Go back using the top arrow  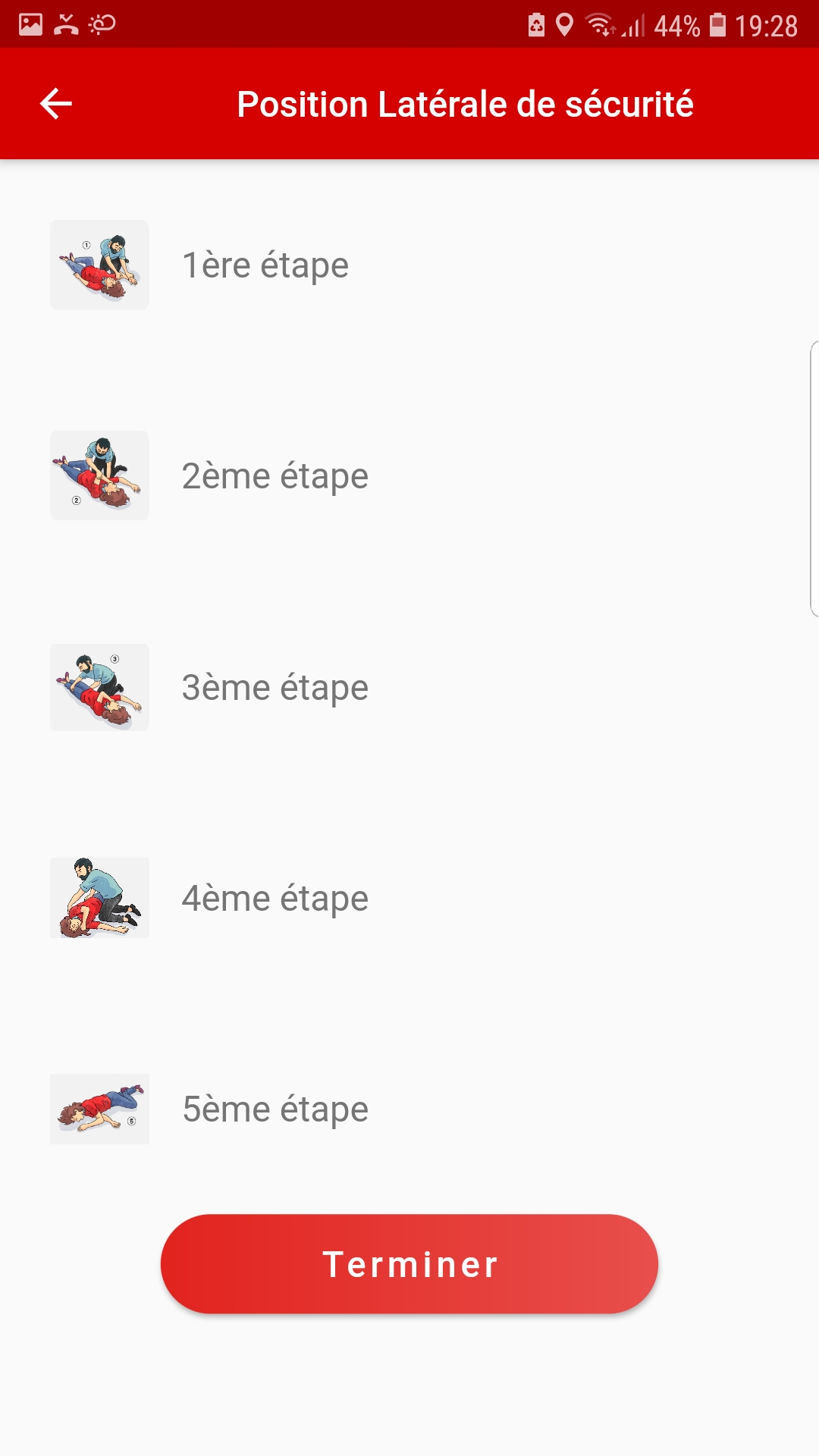[56, 104]
